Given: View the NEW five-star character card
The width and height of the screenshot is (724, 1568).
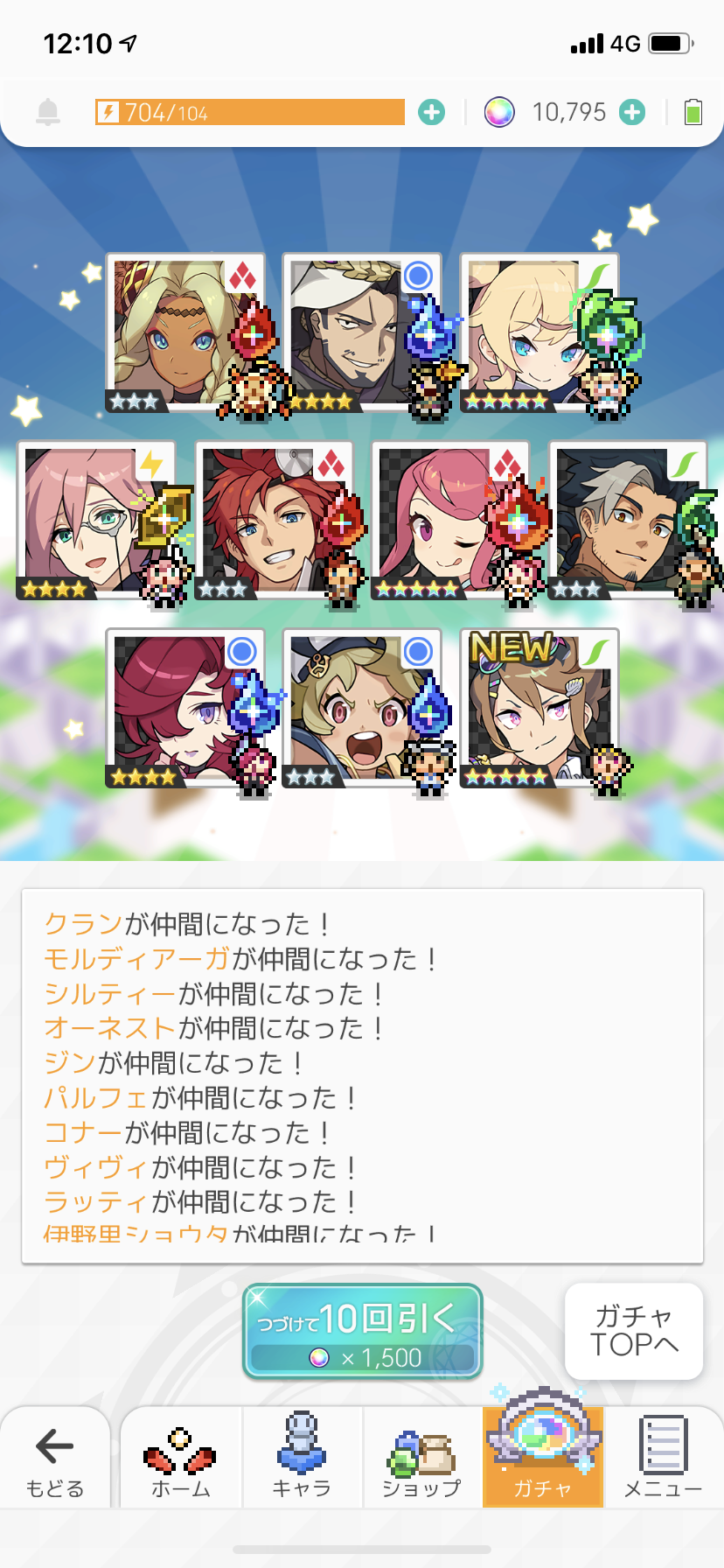Looking at the screenshot, I should click(x=538, y=709).
